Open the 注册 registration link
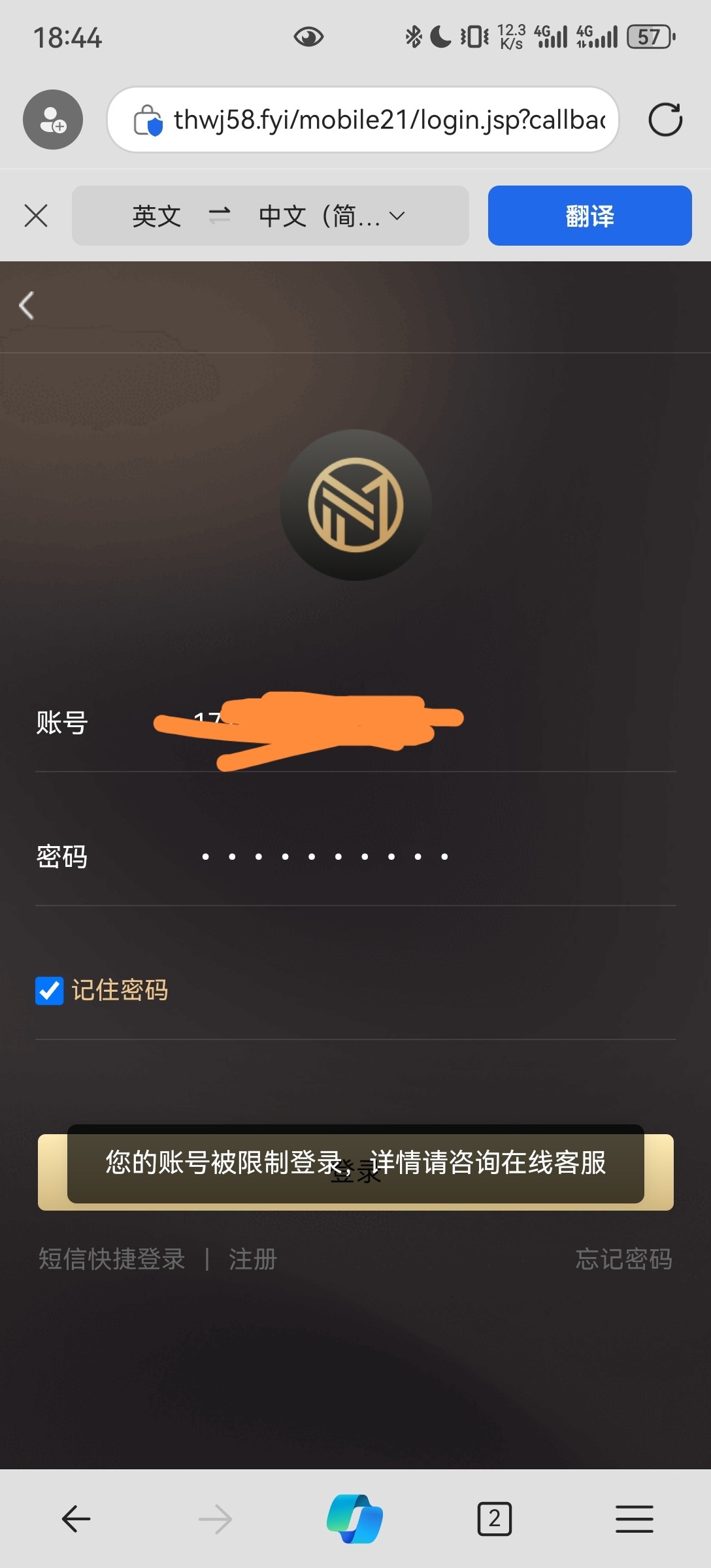This screenshot has height=1568, width=711. pyautogui.click(x=253, y=1259)
